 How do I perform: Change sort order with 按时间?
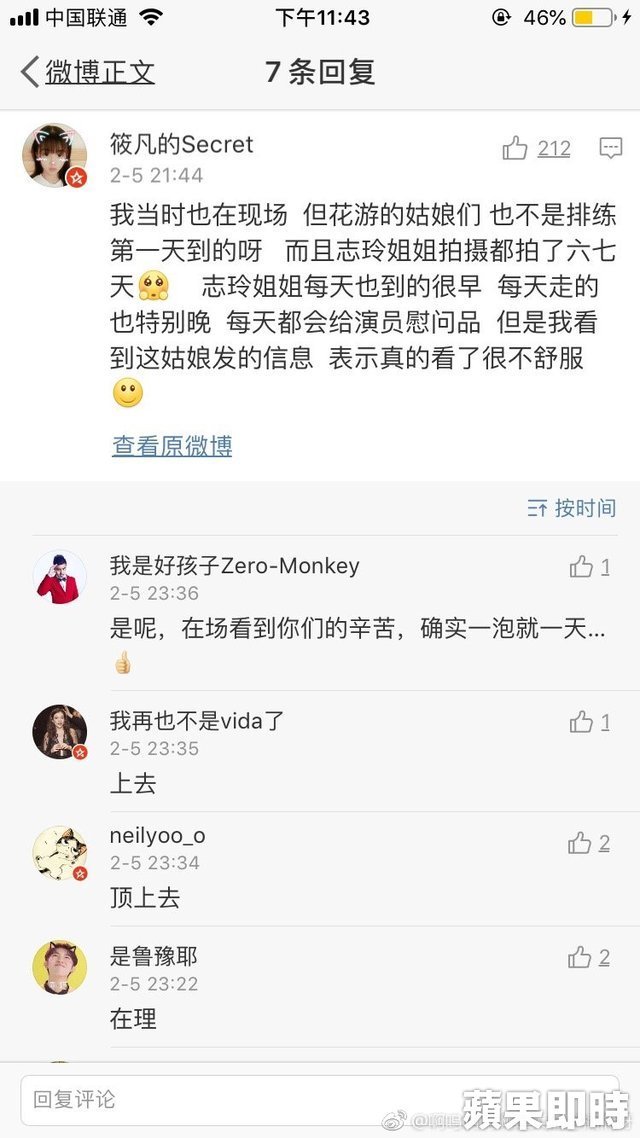pos(572,508)
